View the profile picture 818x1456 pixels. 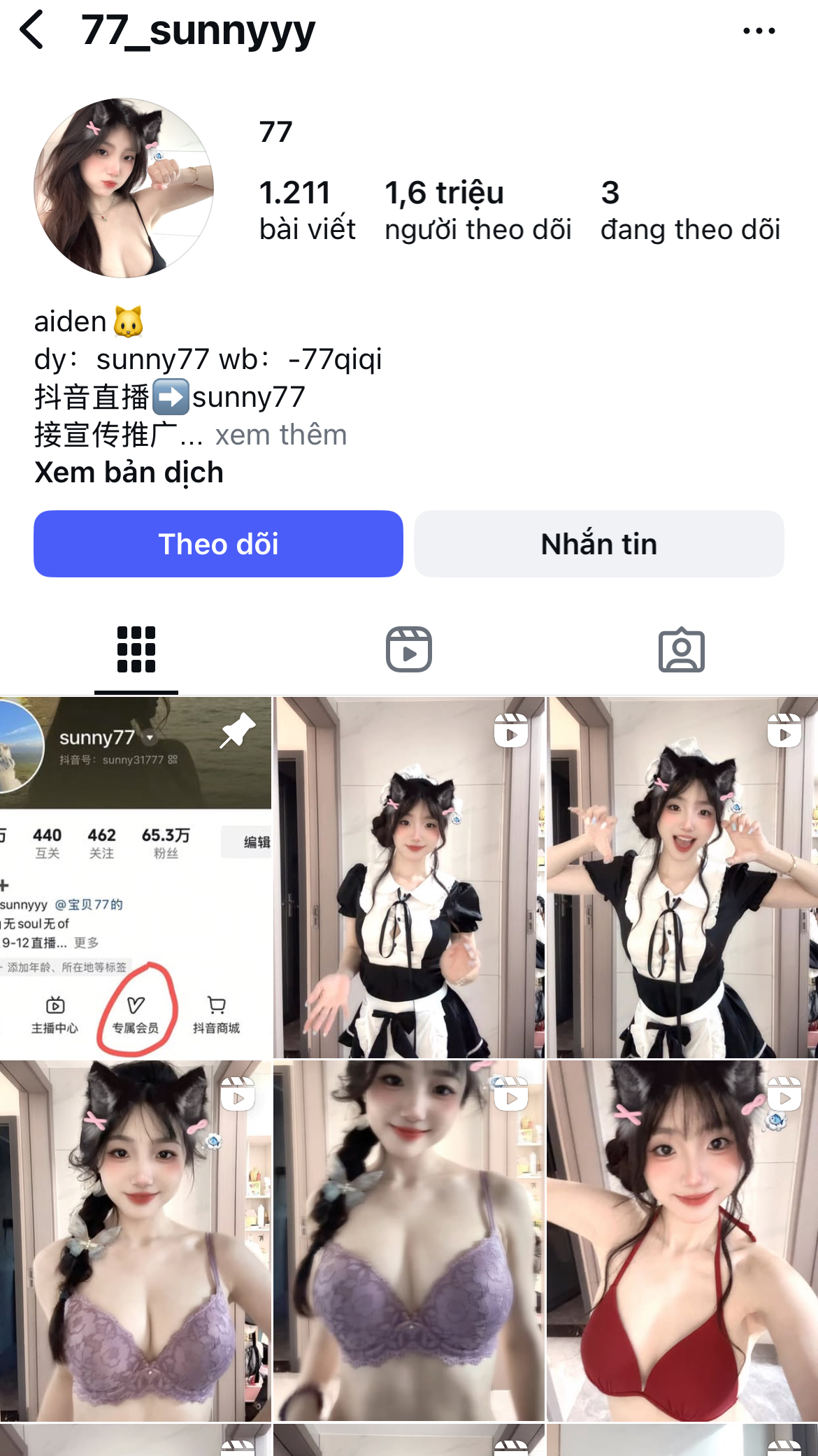(124, 188)
